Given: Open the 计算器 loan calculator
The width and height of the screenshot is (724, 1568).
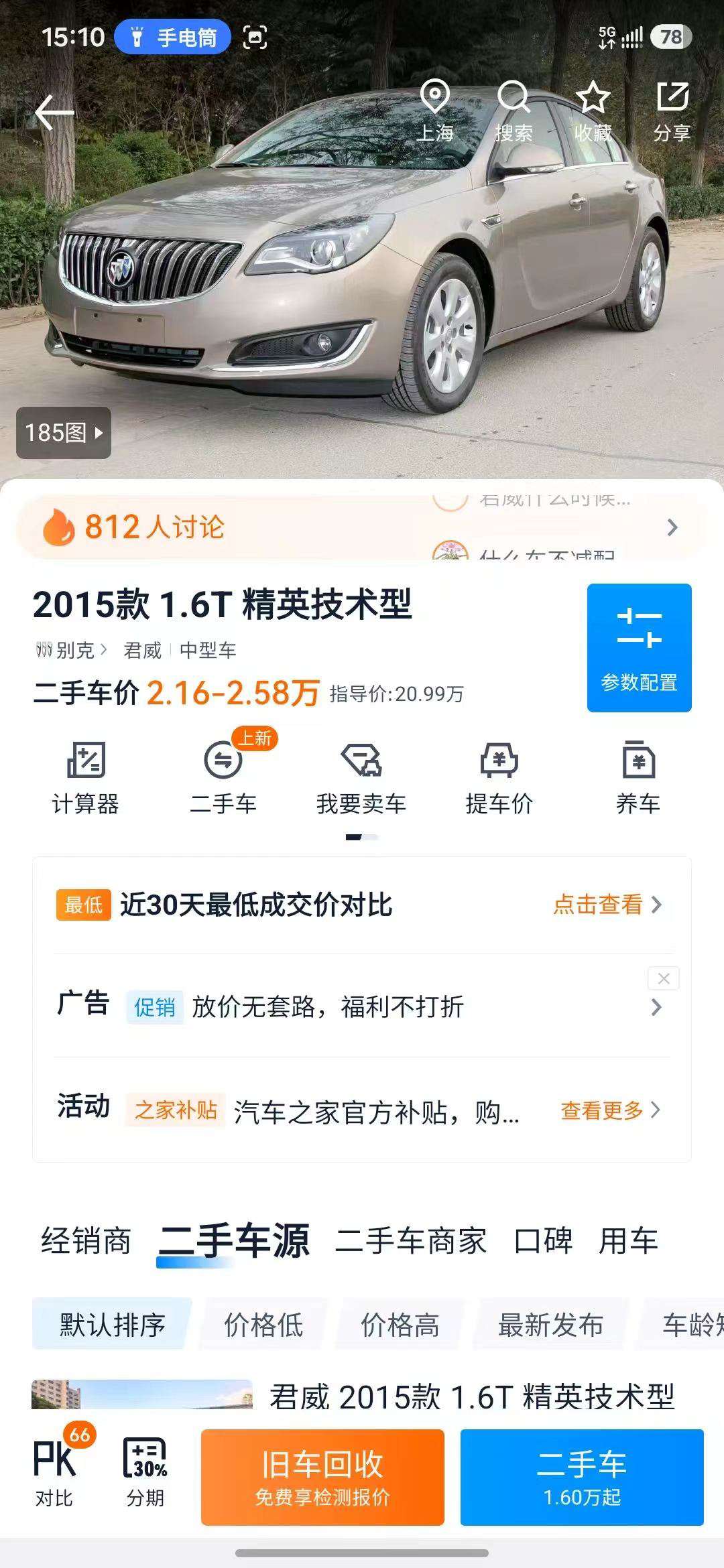Looking at the screenshot, I should click(86, 777).
